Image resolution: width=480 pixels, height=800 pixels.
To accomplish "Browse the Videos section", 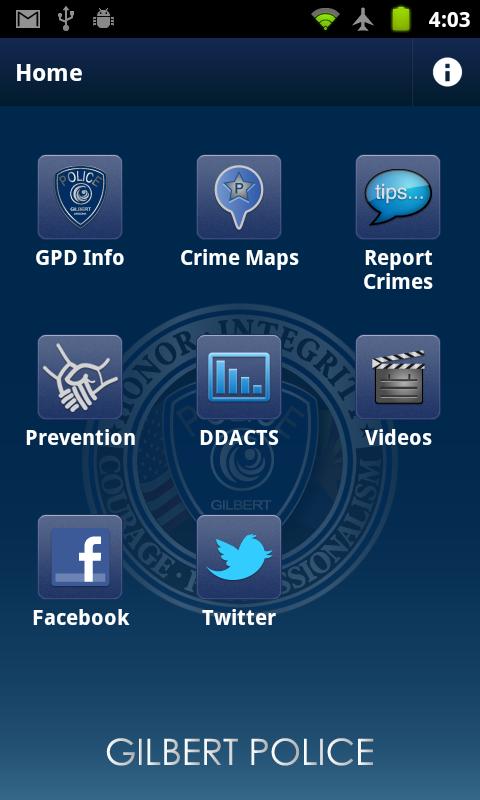I will [398, 377].
